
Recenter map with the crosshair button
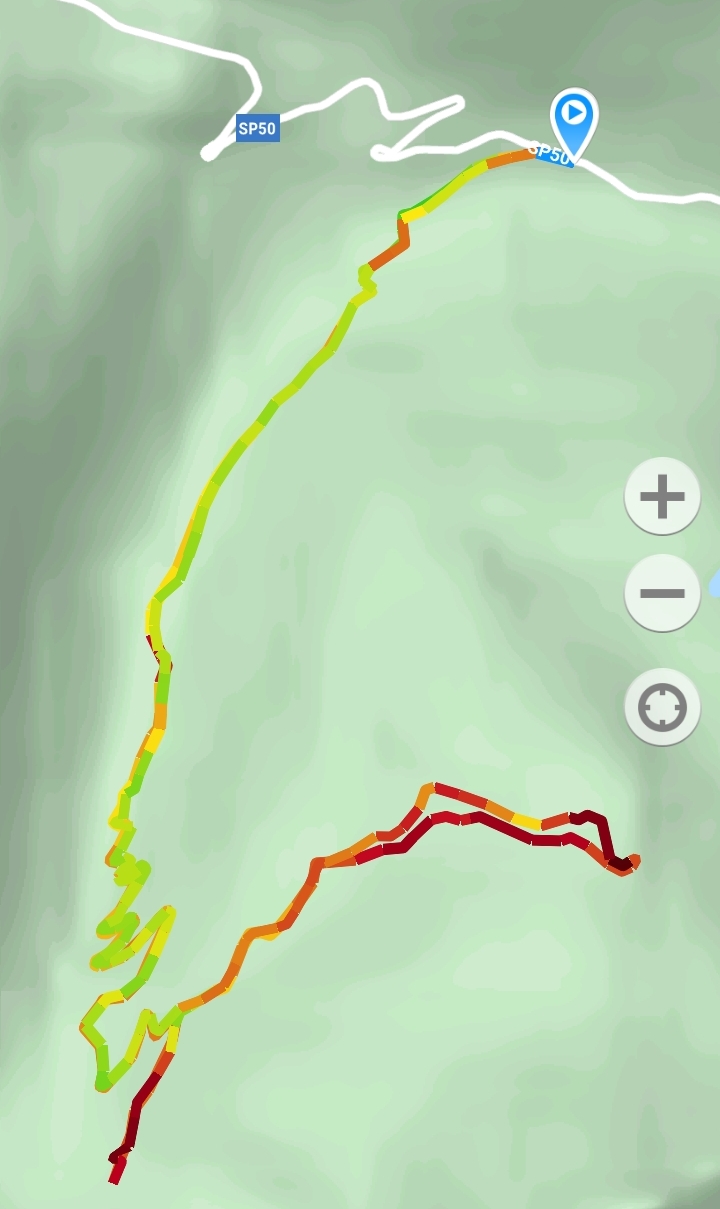click(x=662, y=707)
